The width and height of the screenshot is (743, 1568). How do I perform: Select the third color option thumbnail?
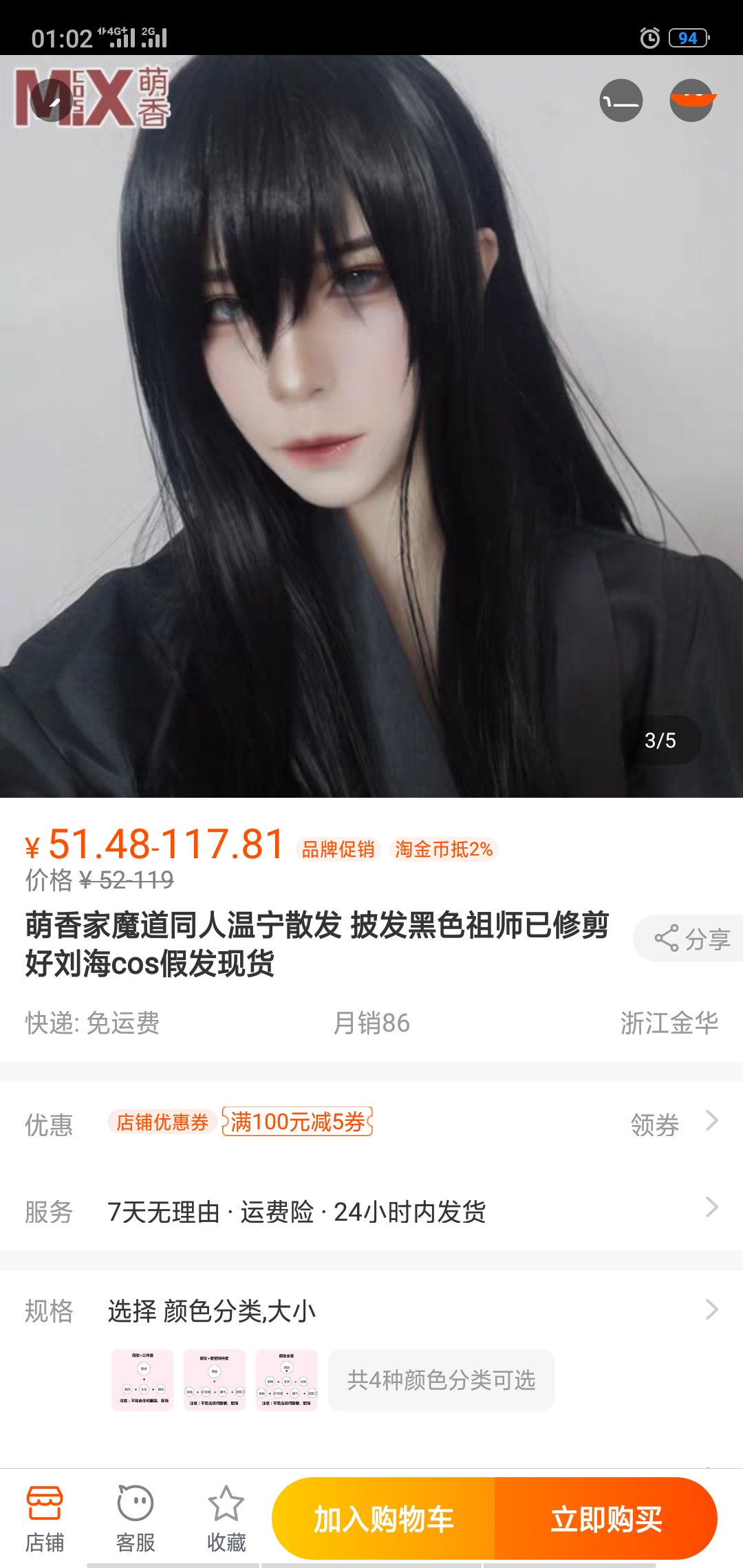click(x=287, y=1380)
